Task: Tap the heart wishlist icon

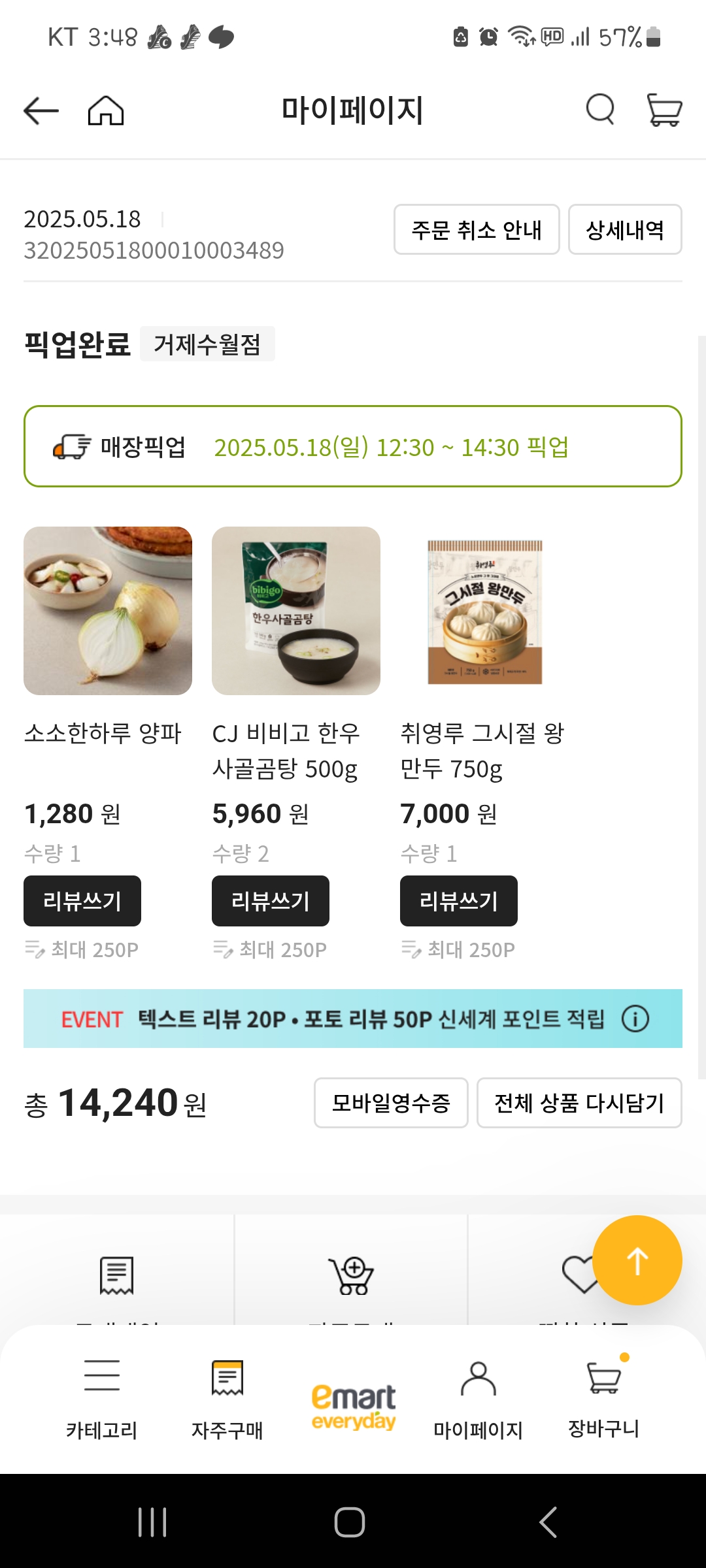Action: click(x=580, y=1273)
